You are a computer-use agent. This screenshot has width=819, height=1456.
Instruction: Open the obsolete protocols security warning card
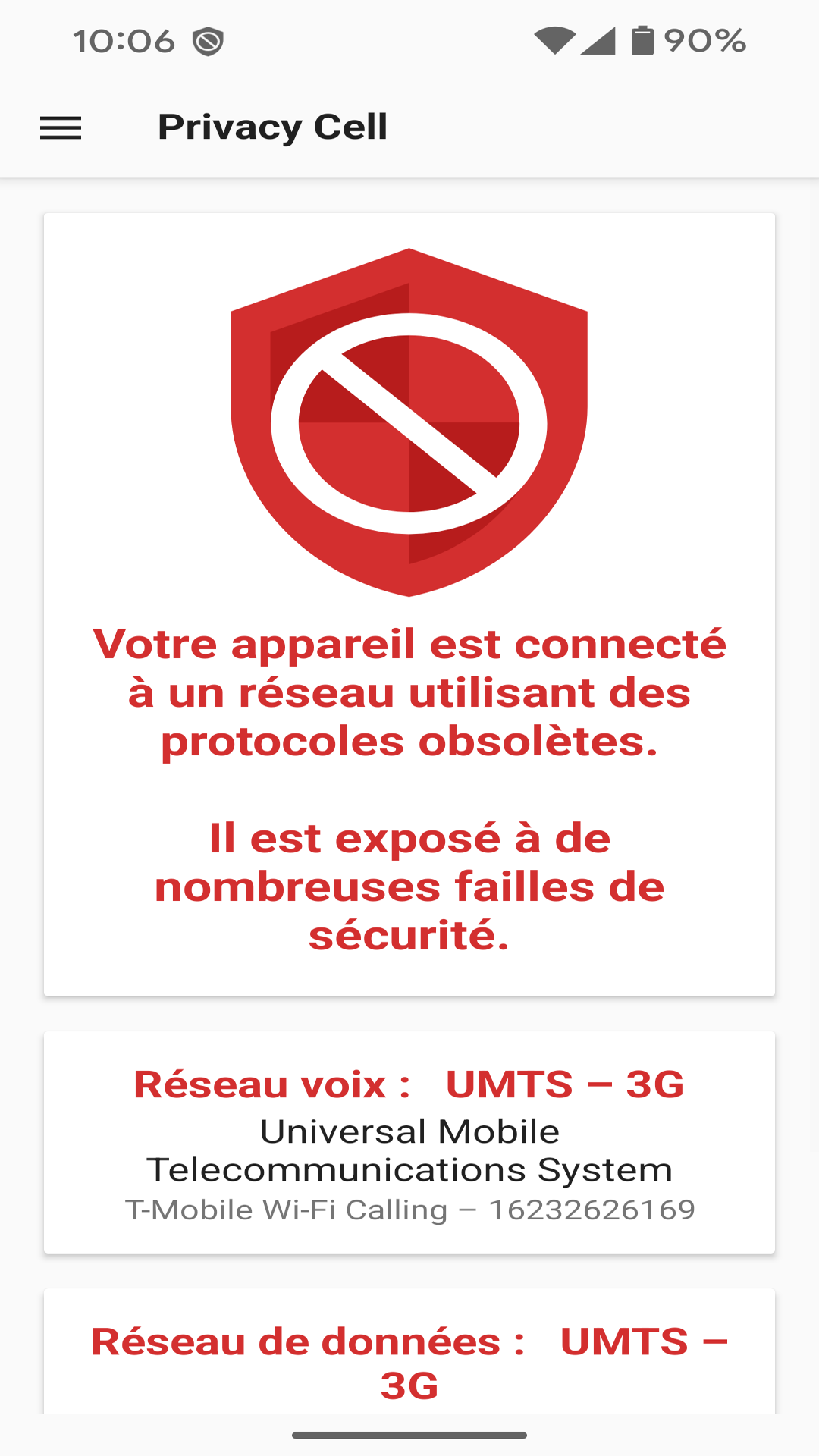tap(409, 604)
